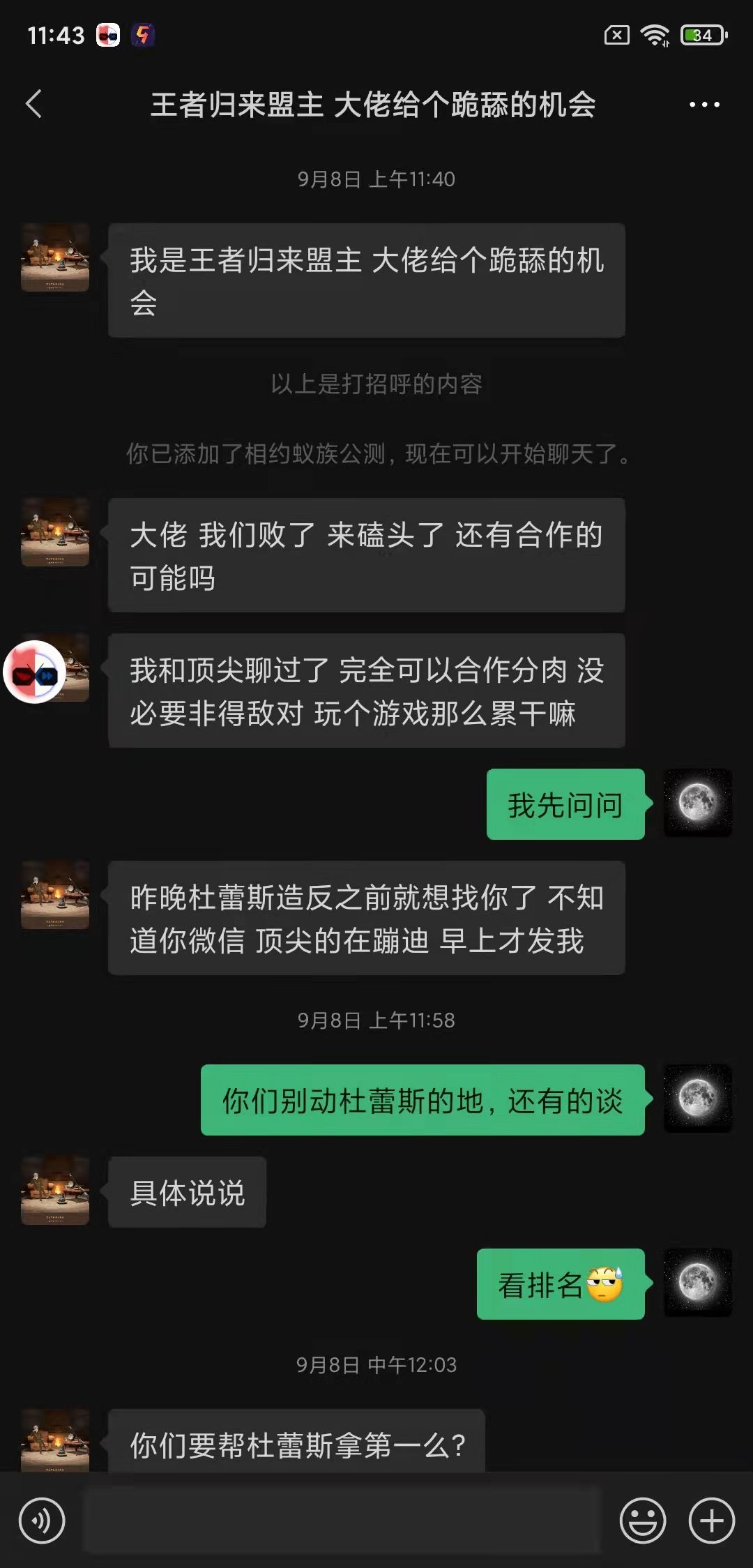
Task: Select the bubble reading 具体说说
Action: pos(186,1192)
